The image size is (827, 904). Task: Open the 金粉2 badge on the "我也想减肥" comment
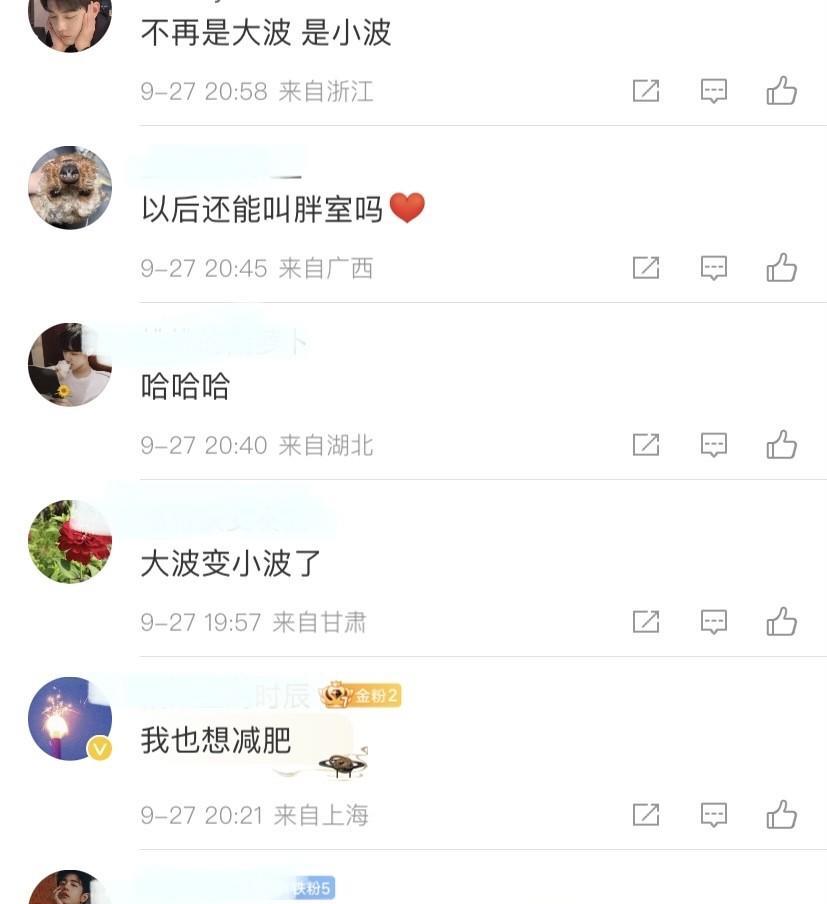[362, 695]
